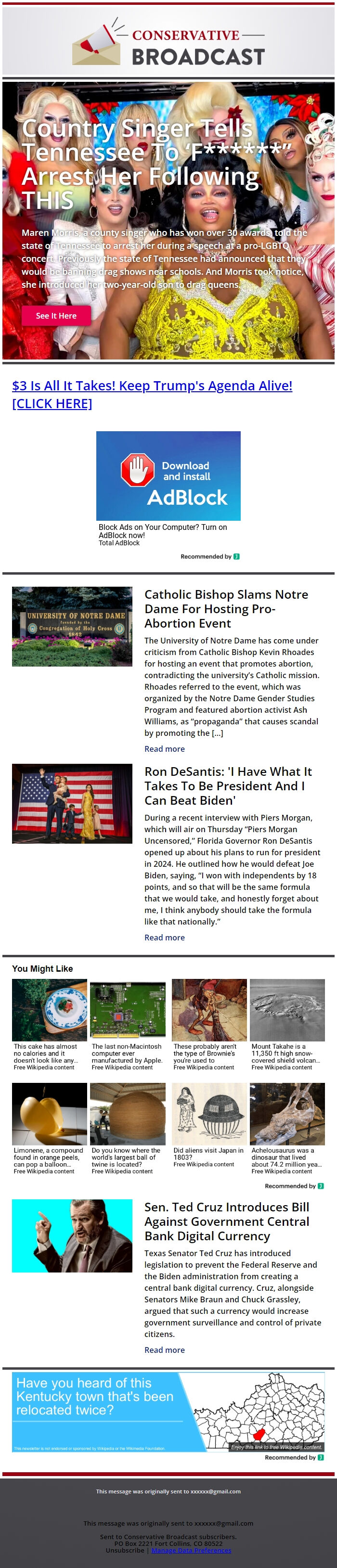
Task: Open the Download and install AdBlock ad
Action: (168, 476)
